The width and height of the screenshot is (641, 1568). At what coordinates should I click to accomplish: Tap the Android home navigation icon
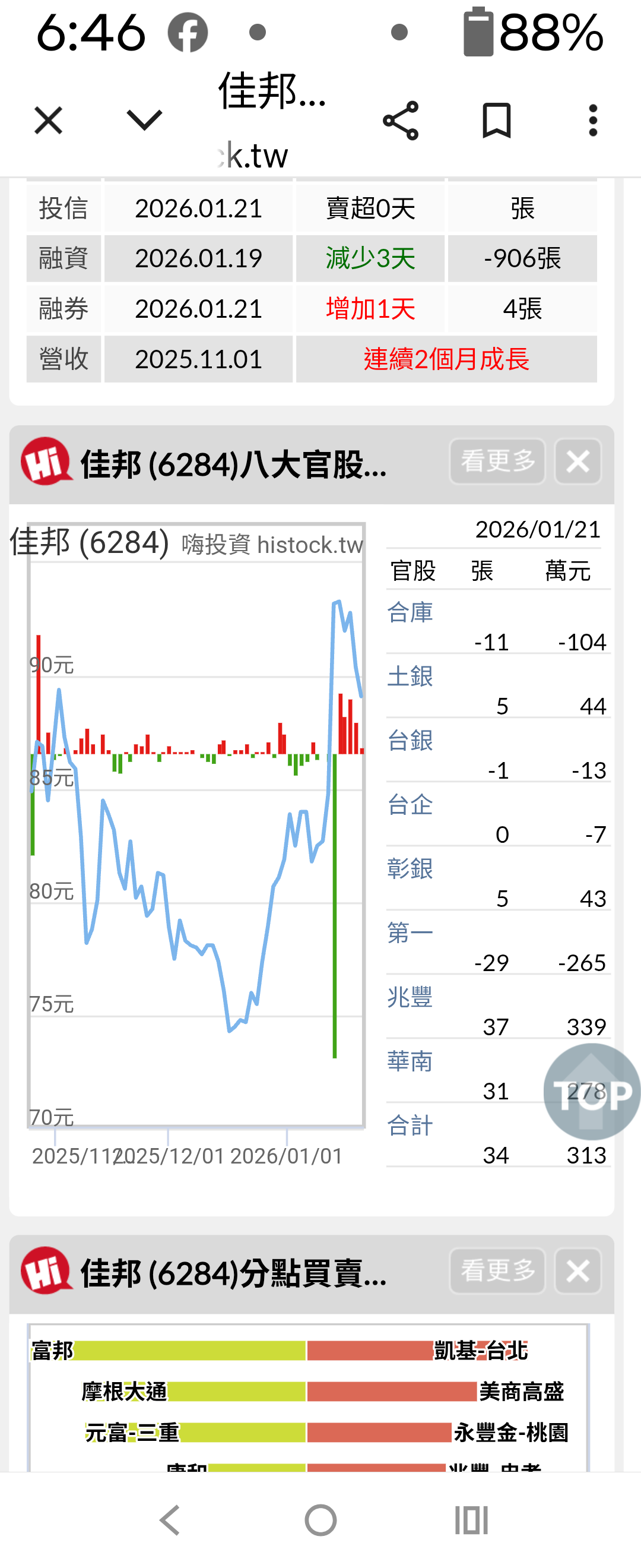point(320,1520)
